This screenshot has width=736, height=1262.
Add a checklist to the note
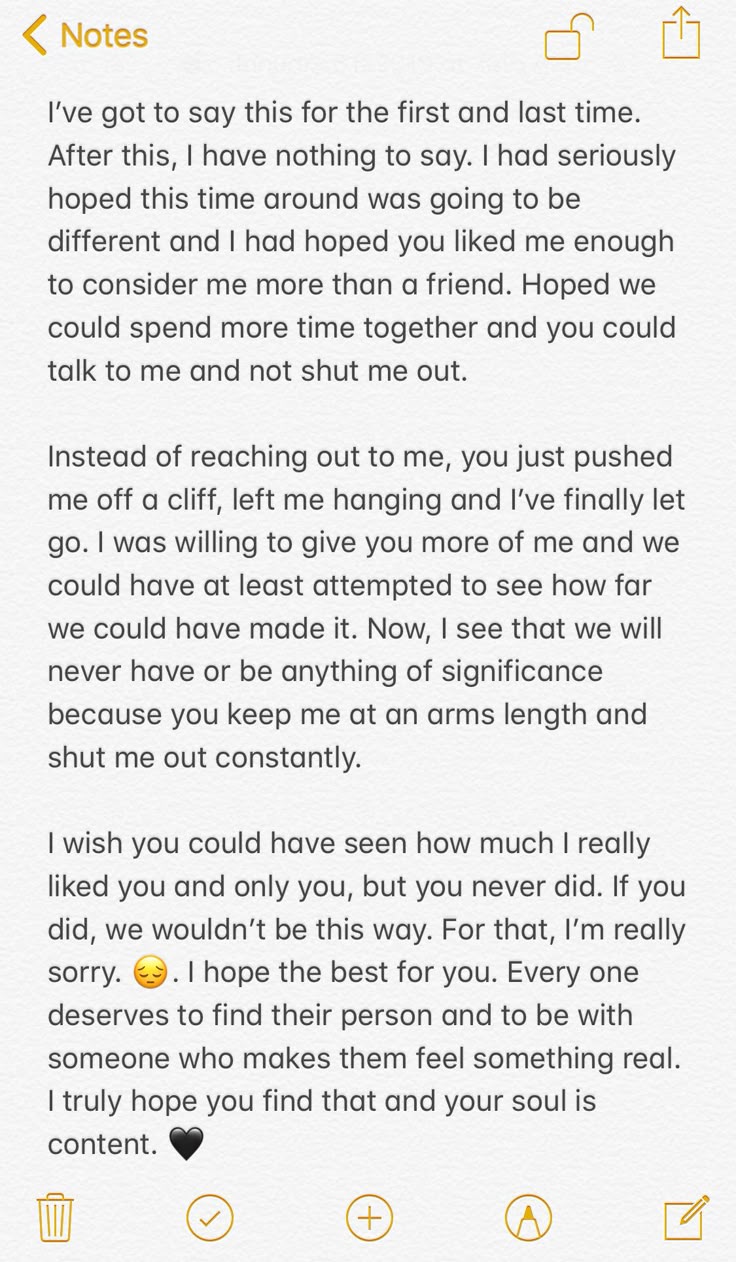tap(210, 1218)
